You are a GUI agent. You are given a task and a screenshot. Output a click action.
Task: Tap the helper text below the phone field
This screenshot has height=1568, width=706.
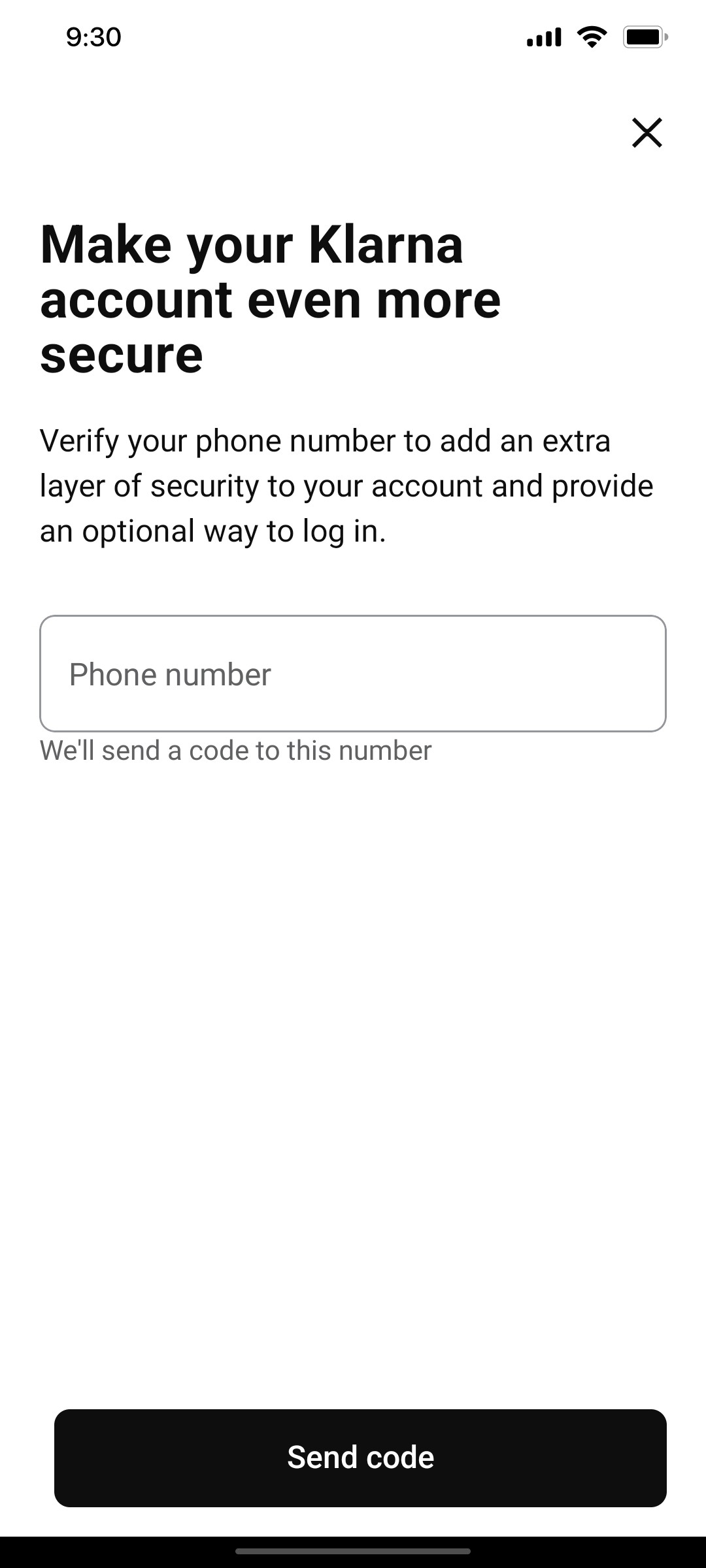tap(235, 750)
